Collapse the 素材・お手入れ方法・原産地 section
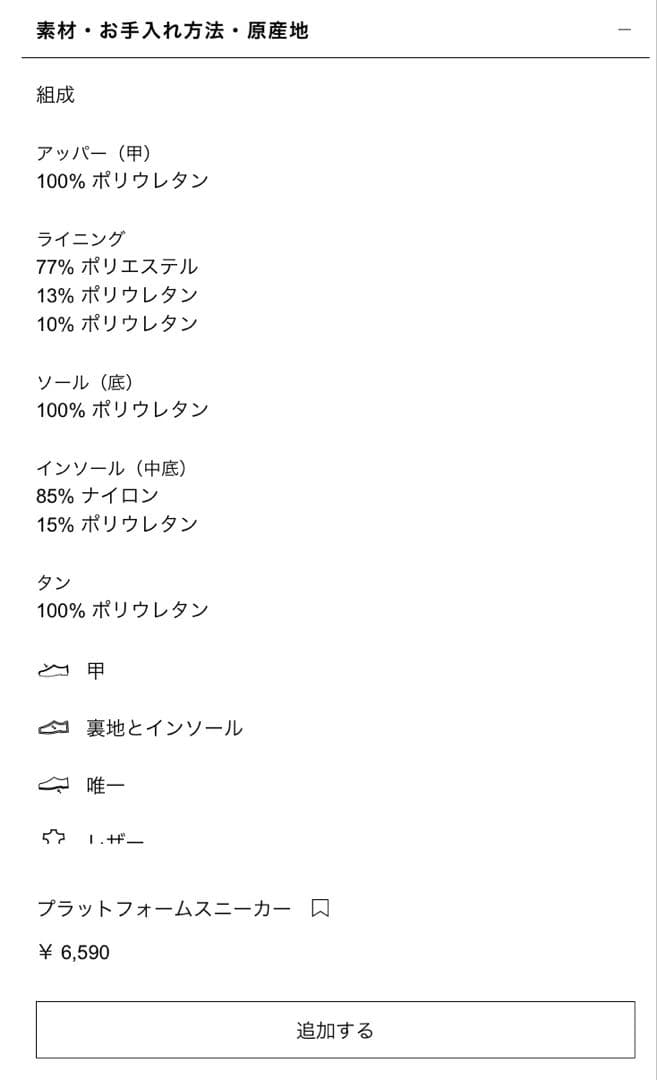 click(x=624, y=30)
